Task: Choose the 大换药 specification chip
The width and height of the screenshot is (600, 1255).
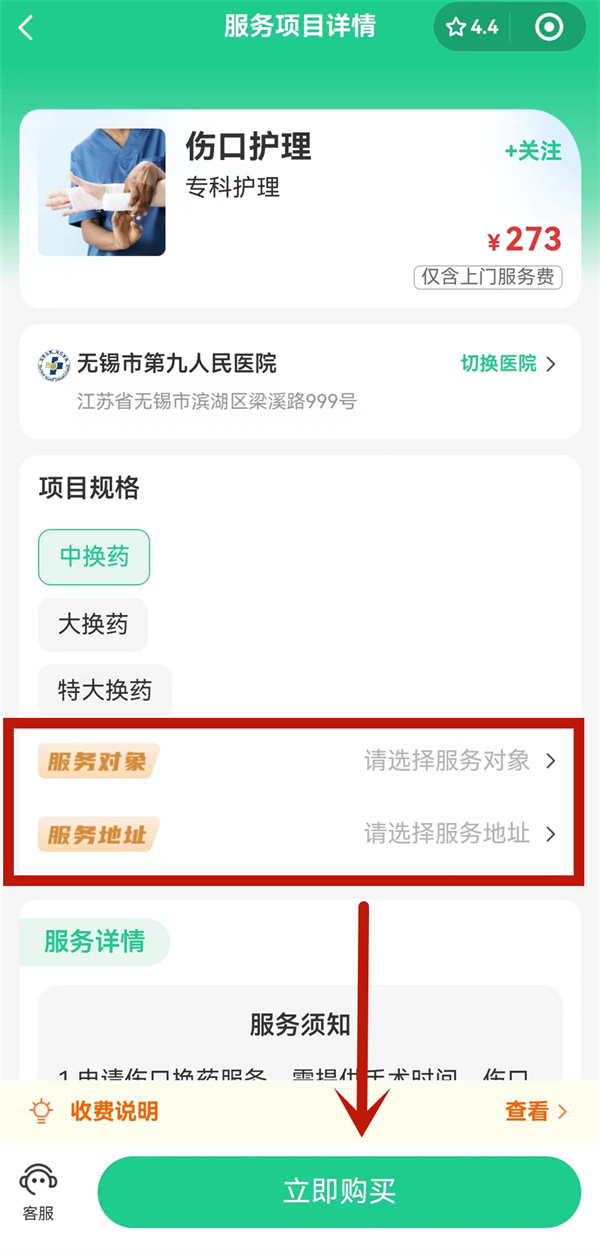Action: [x=93, y=626]
